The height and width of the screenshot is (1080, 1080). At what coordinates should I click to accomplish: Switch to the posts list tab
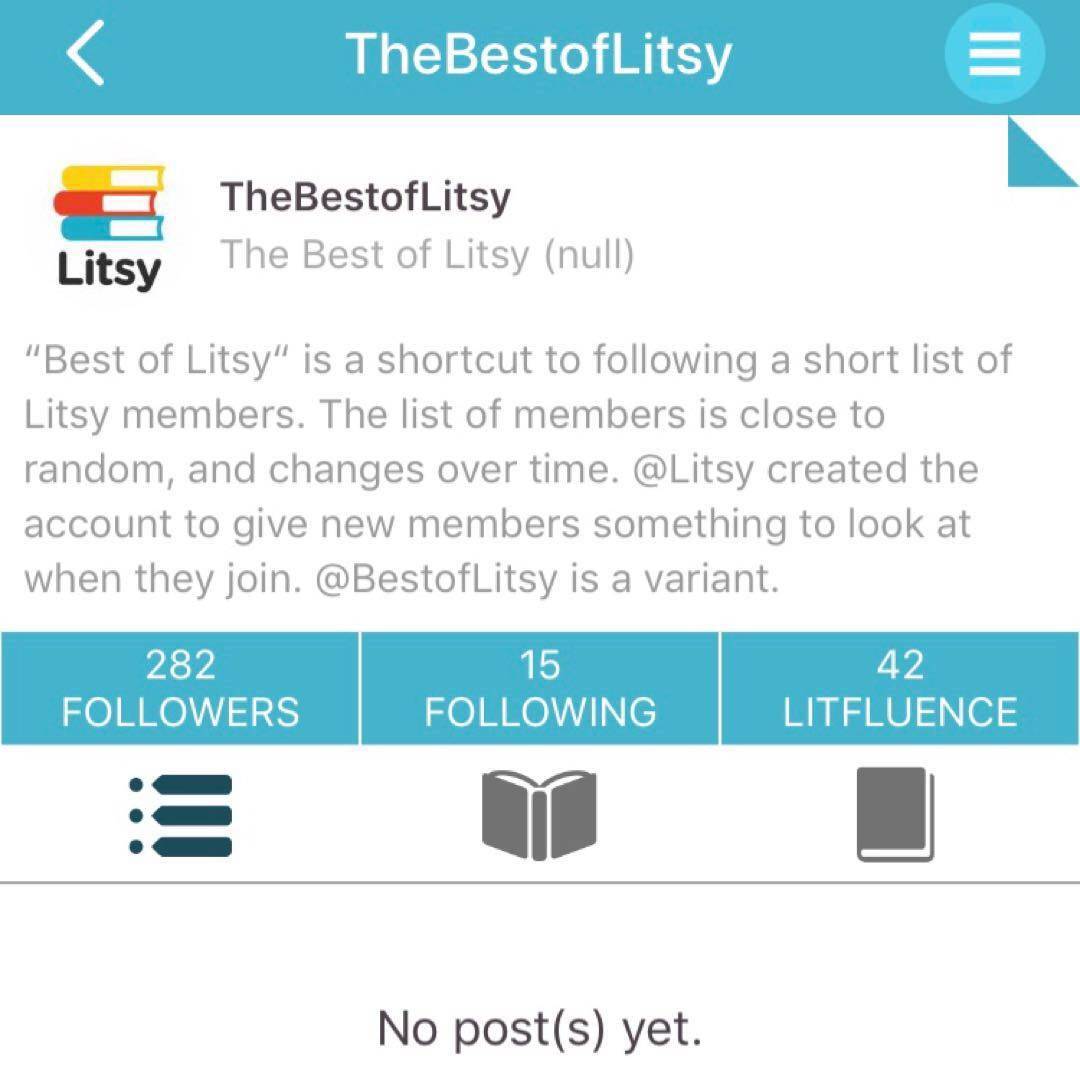(x=181, y=815)
